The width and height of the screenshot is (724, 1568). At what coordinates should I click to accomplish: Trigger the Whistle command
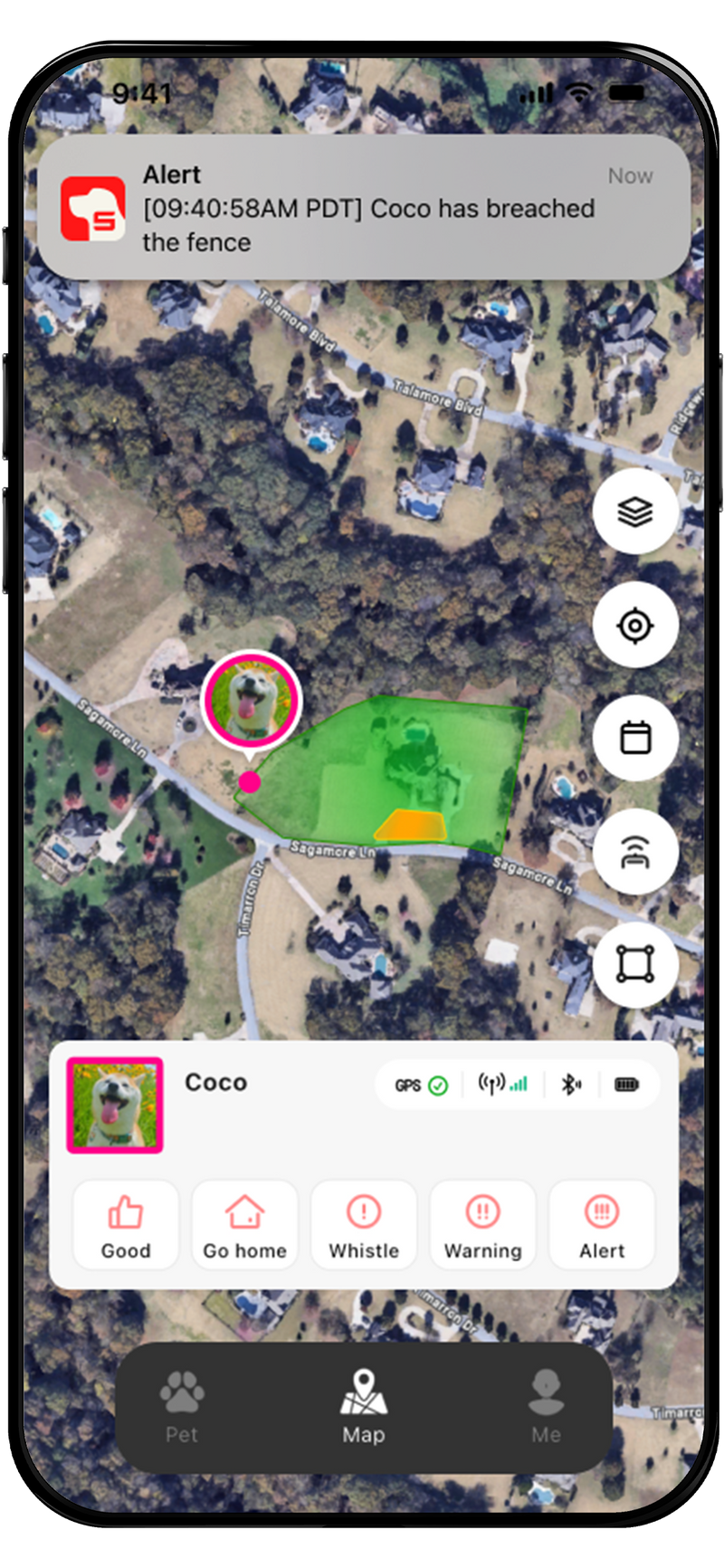(x=364, y=1226)
